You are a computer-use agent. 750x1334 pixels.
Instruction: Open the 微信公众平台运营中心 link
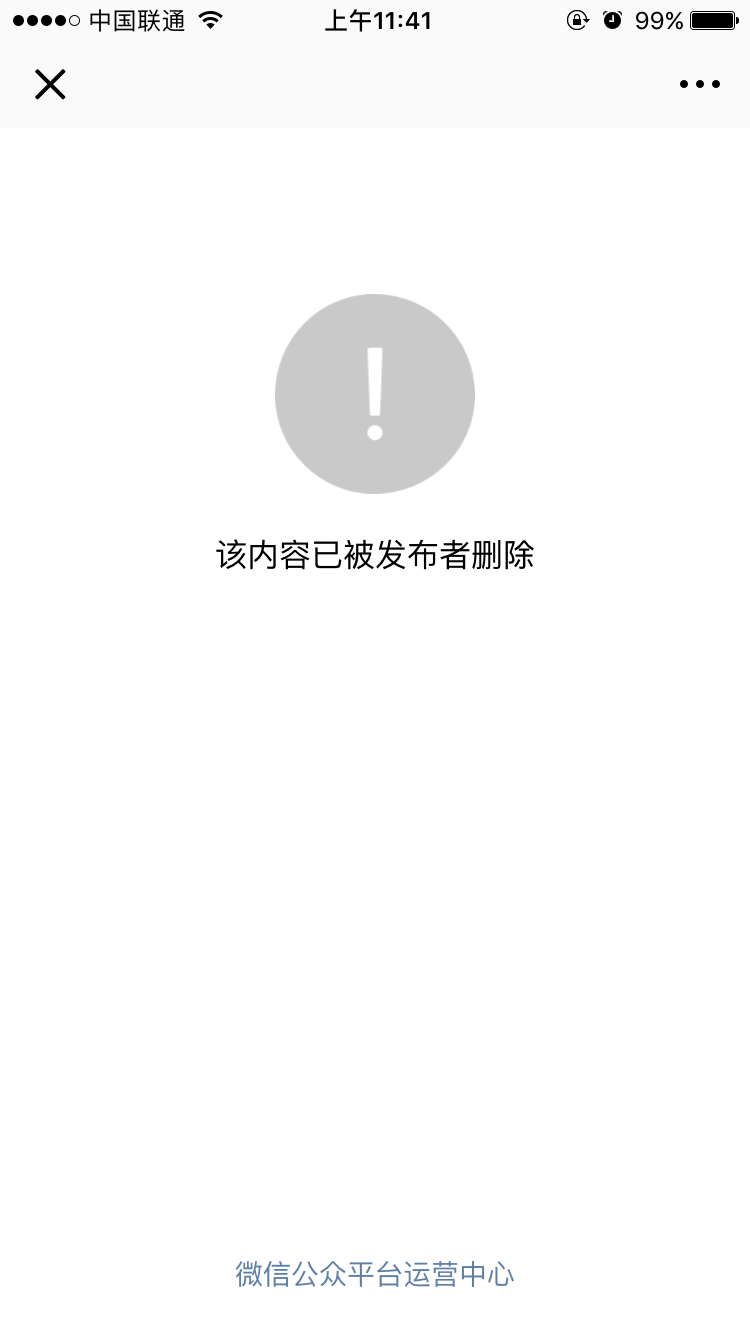[x=375, y=1274]
